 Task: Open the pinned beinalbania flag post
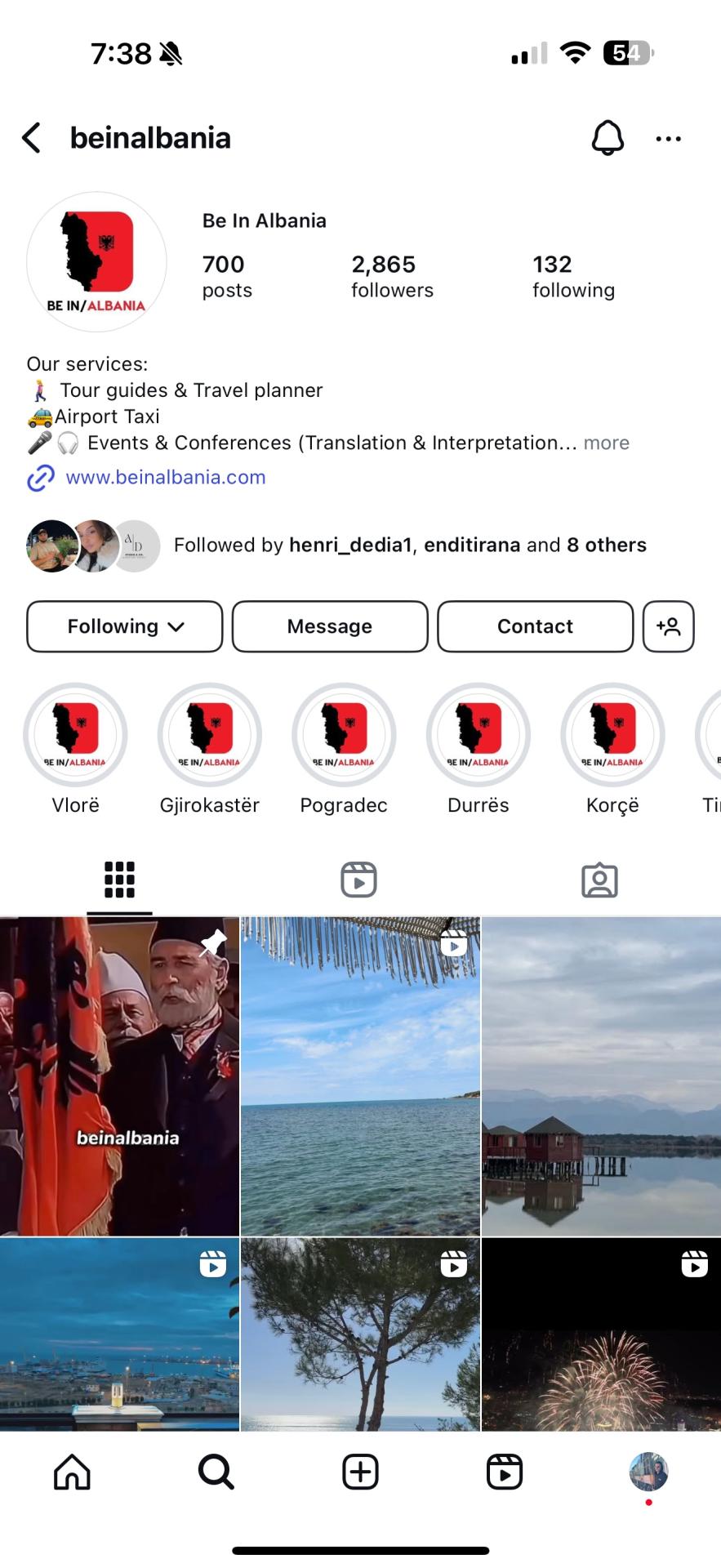point(119,1076)
